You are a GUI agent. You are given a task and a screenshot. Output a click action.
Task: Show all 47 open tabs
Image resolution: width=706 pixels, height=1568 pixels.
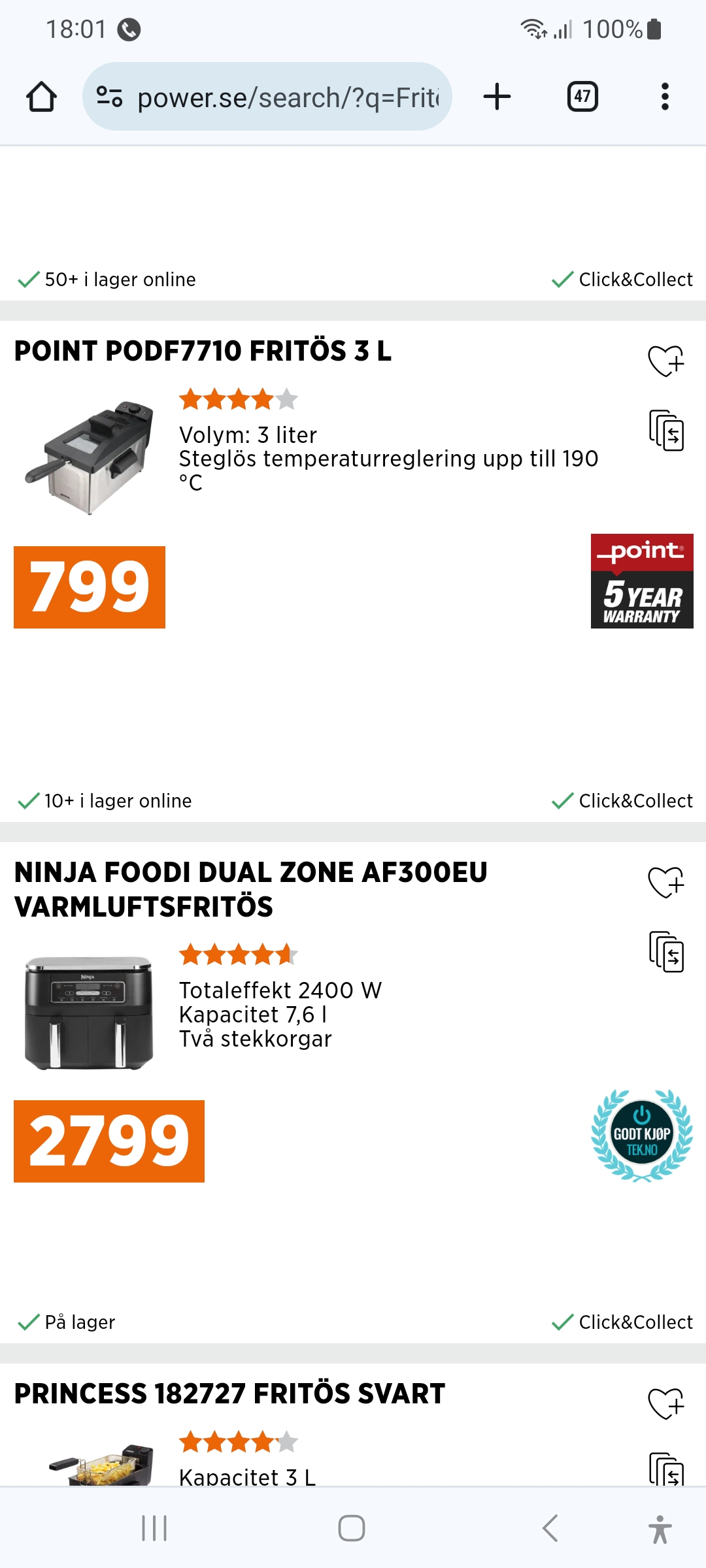[582, 97]
